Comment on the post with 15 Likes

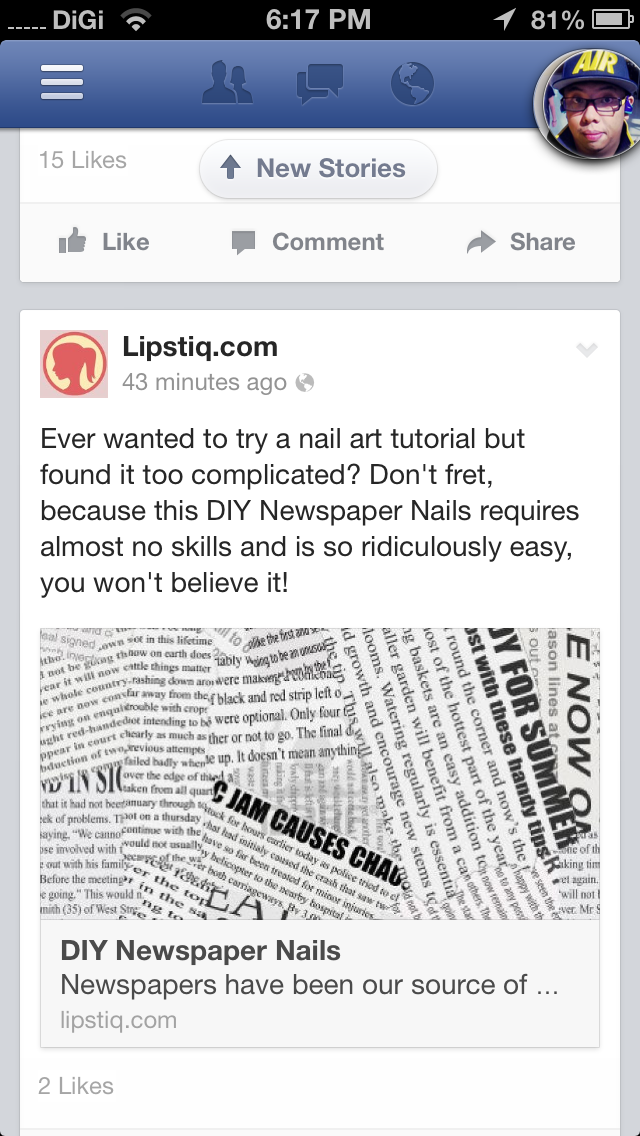tap(307, 242)
